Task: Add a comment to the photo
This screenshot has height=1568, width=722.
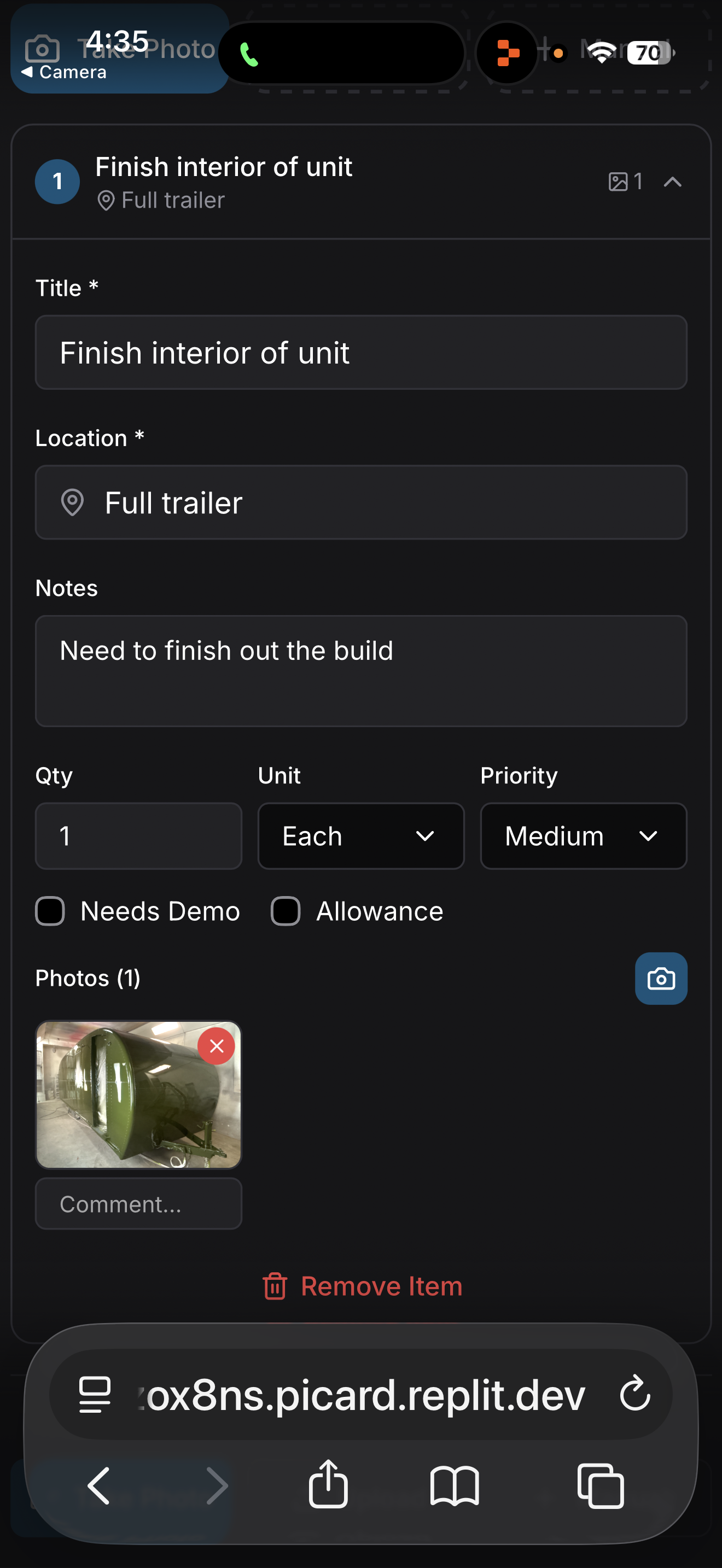Action: (138, 1203)
